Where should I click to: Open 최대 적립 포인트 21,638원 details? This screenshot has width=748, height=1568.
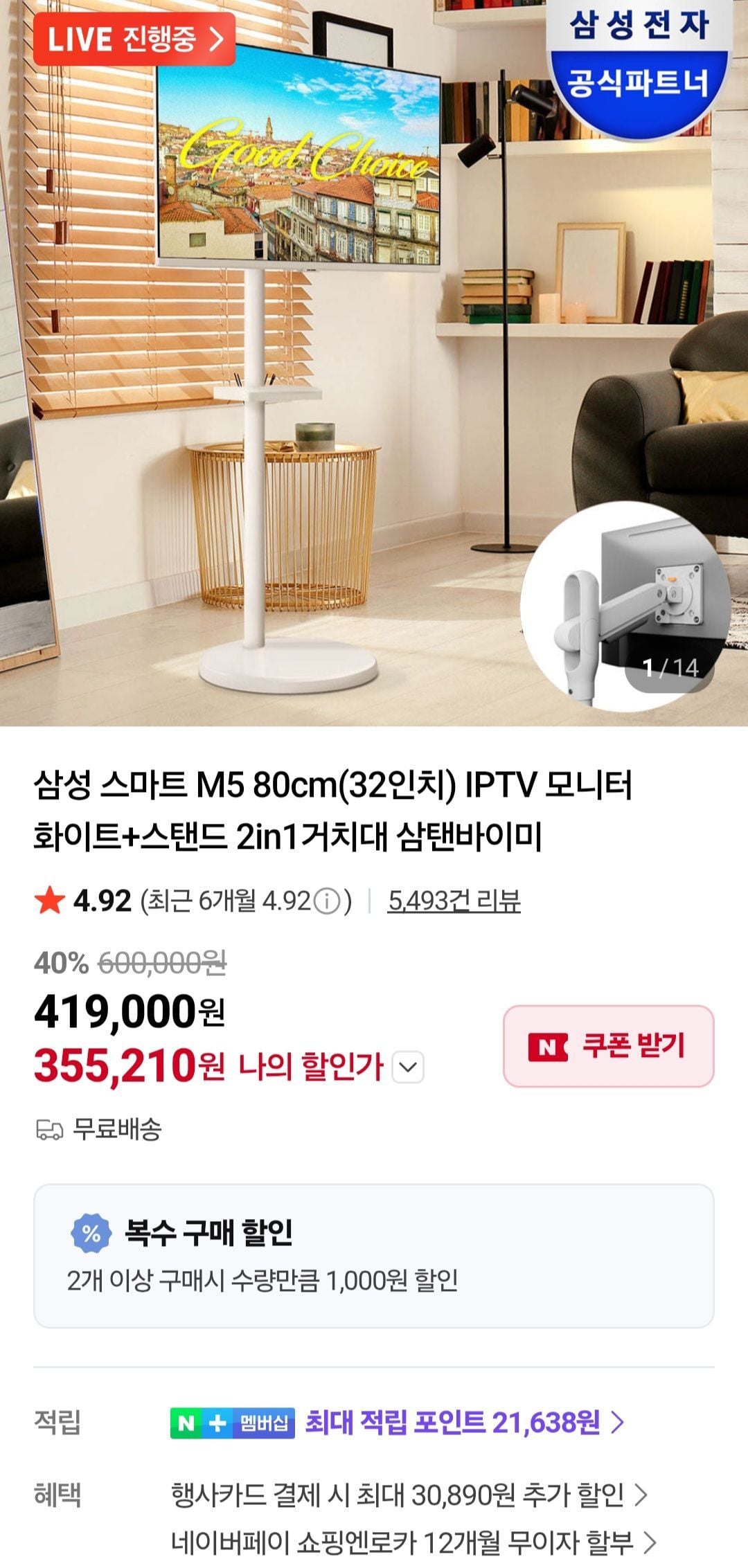click(x=464, y=1423)
